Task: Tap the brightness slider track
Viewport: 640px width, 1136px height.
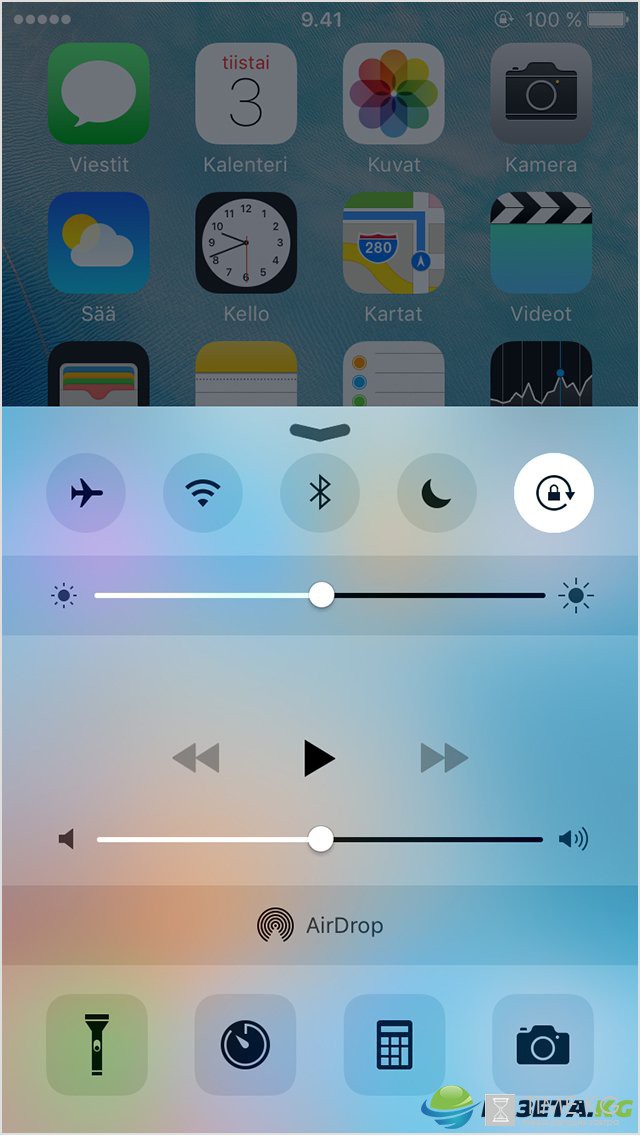Action: pyautogui.click(x=320, y=596)
